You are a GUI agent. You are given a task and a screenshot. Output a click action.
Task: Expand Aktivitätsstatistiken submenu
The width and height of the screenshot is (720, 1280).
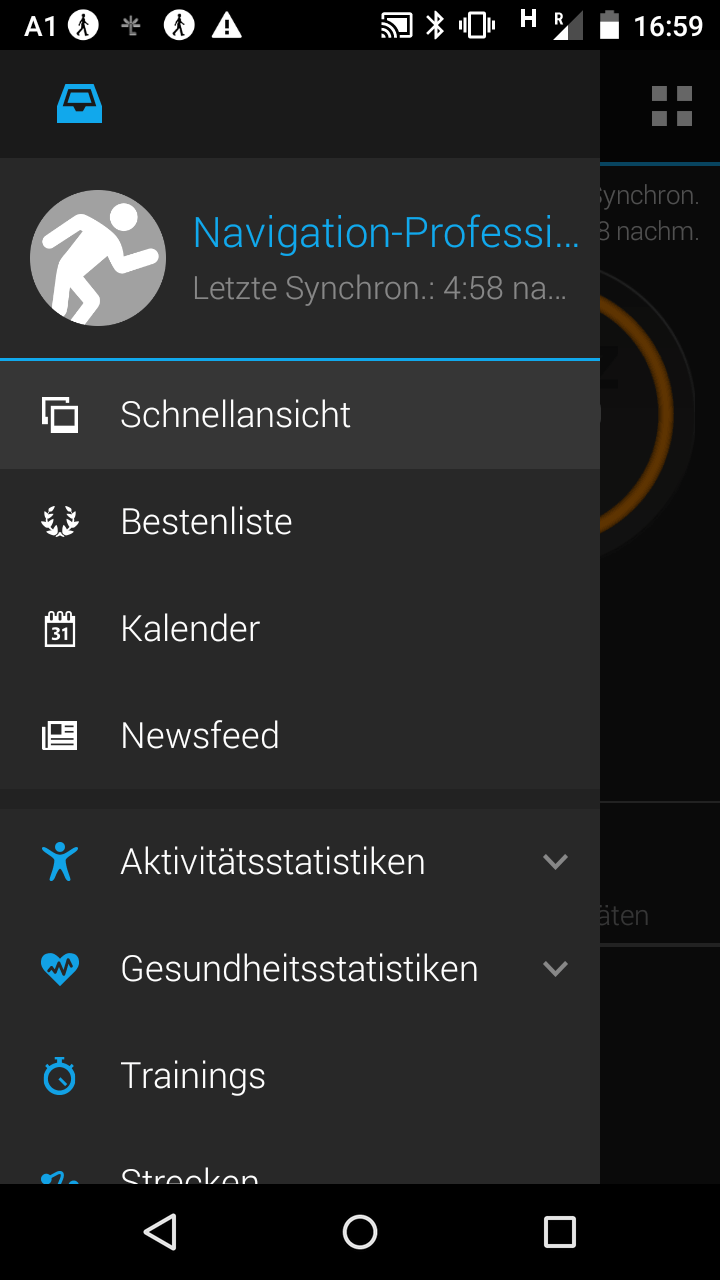pyautogui.click(x=554, y=862)
